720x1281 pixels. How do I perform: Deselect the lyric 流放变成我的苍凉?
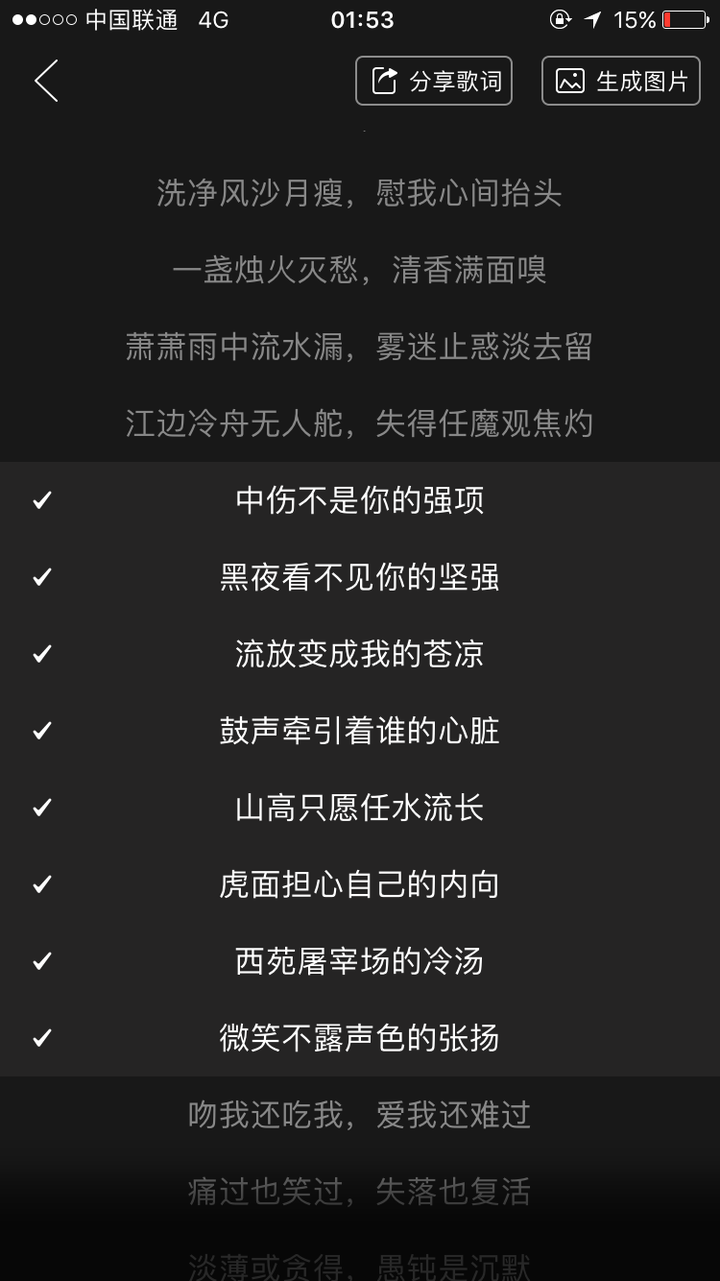click(360, 654)
